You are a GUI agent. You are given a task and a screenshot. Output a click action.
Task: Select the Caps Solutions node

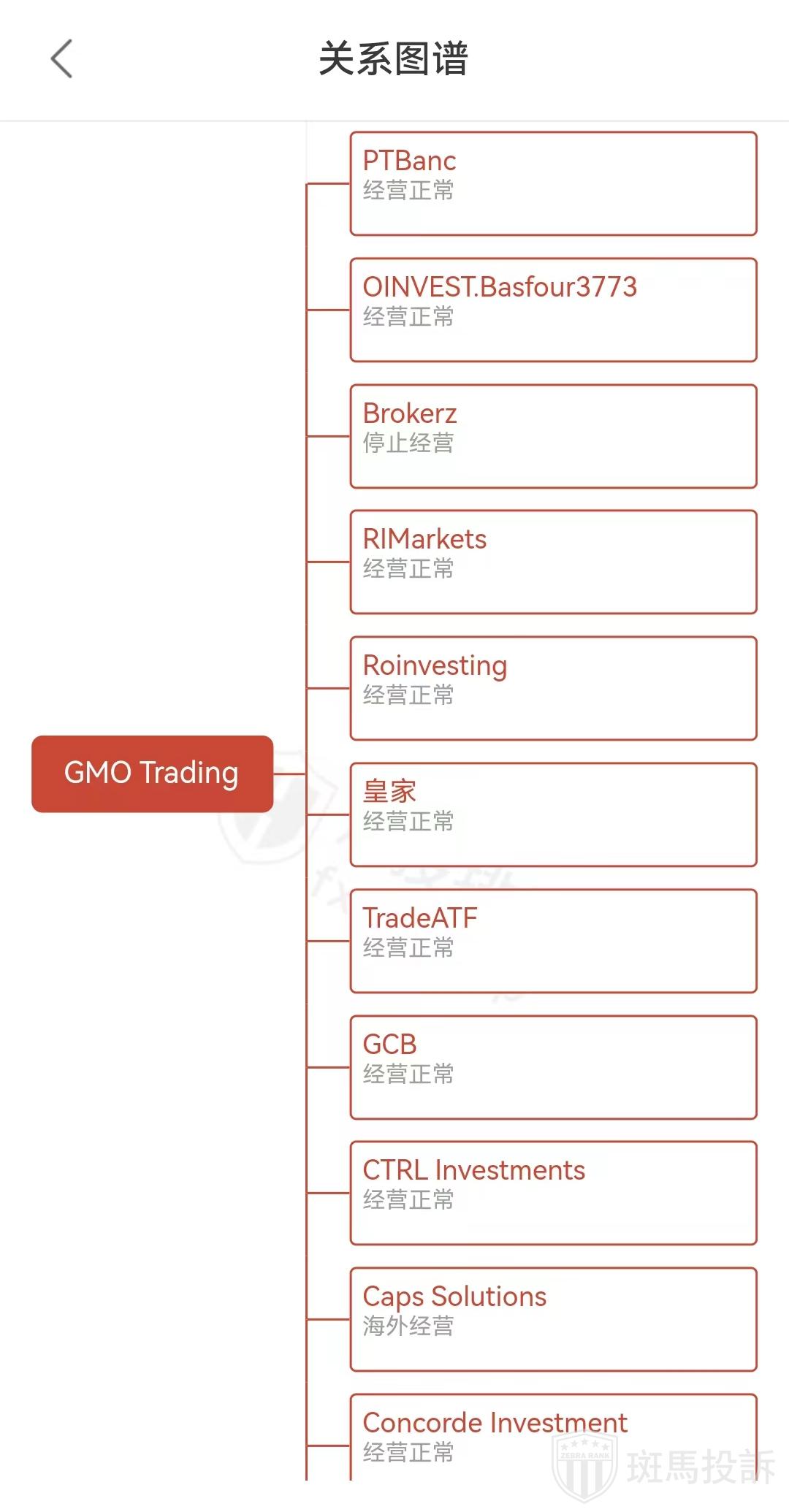(553, 1319)
